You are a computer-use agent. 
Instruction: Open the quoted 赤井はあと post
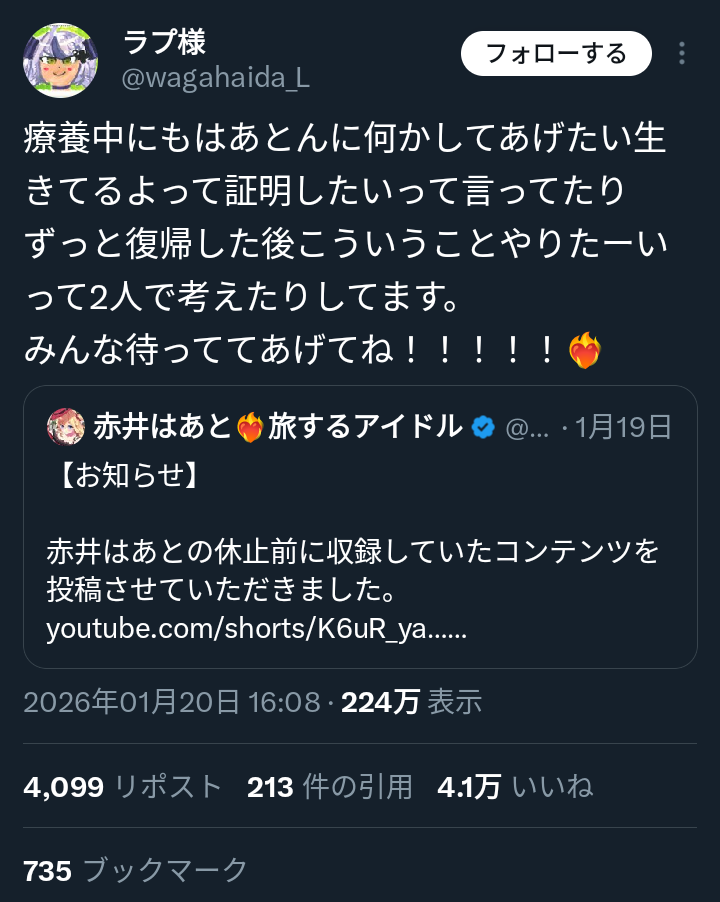(x=360, y=500)
